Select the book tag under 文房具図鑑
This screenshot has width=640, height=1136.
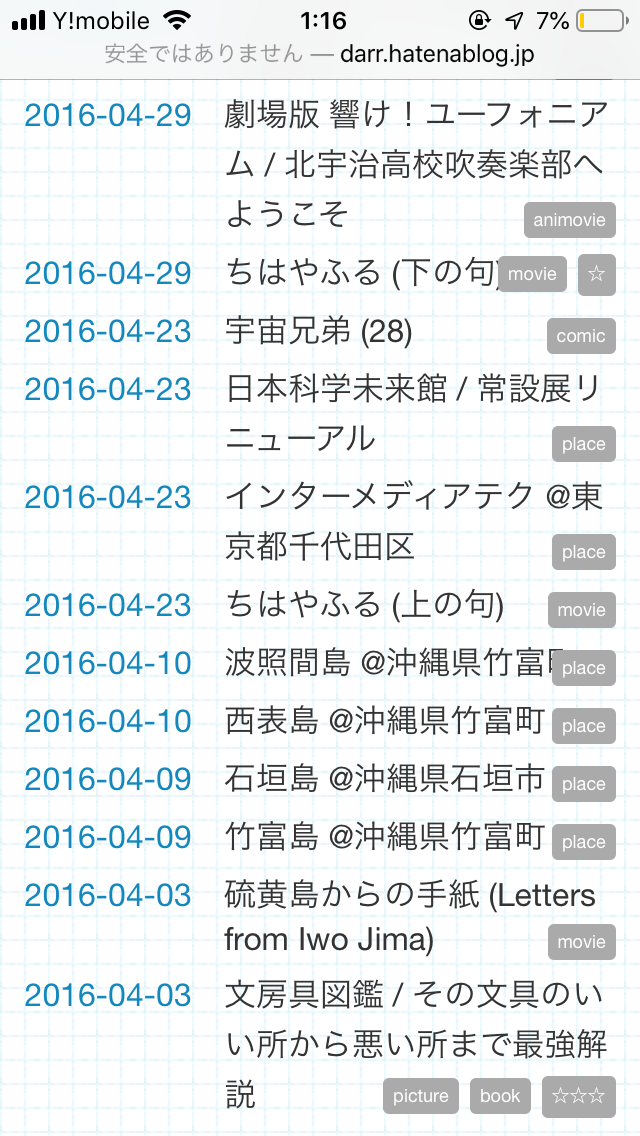pos(500,1096)
